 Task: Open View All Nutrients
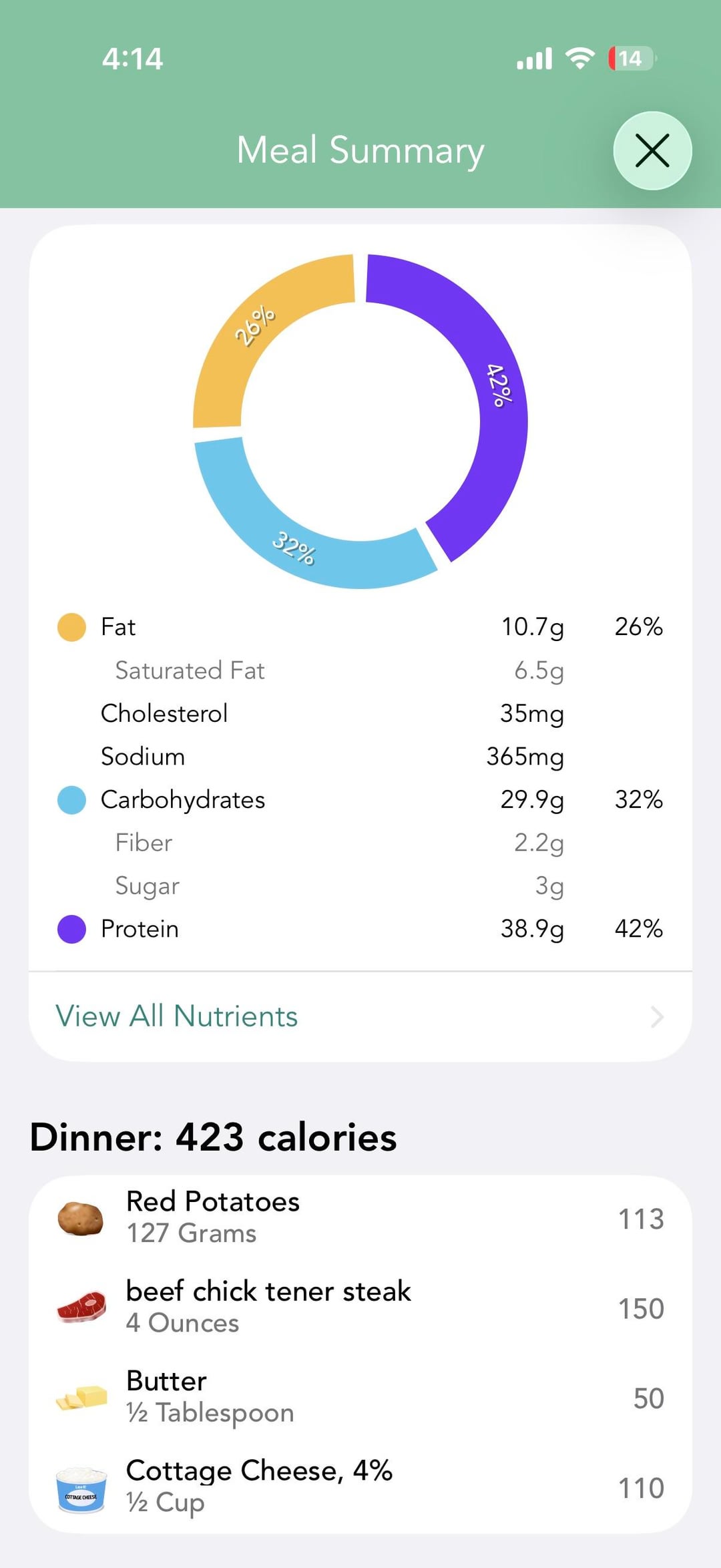(360, 1016)
